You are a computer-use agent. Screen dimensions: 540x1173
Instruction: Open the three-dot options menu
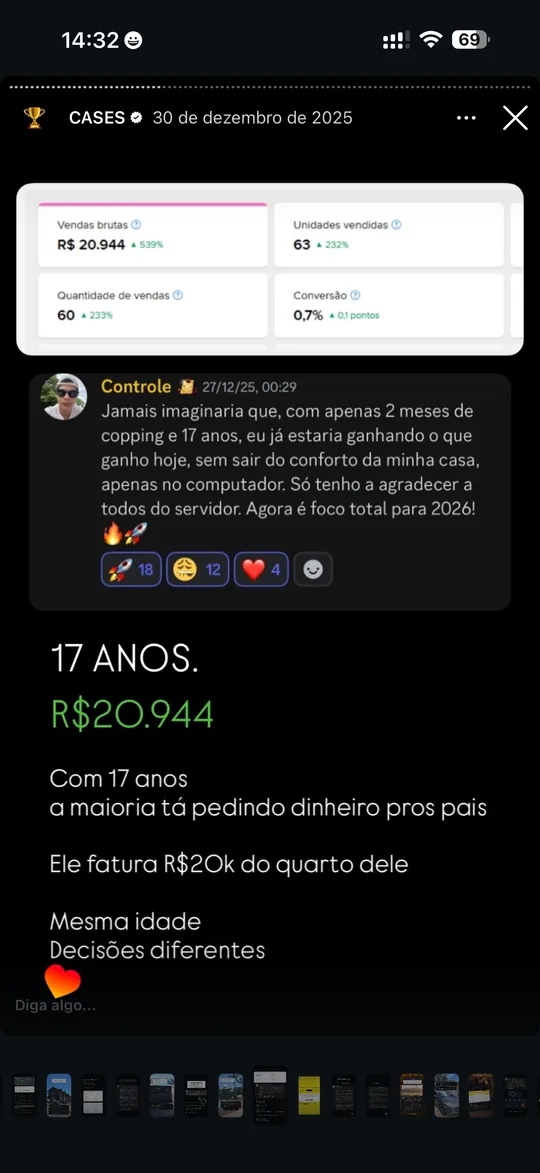466,118
